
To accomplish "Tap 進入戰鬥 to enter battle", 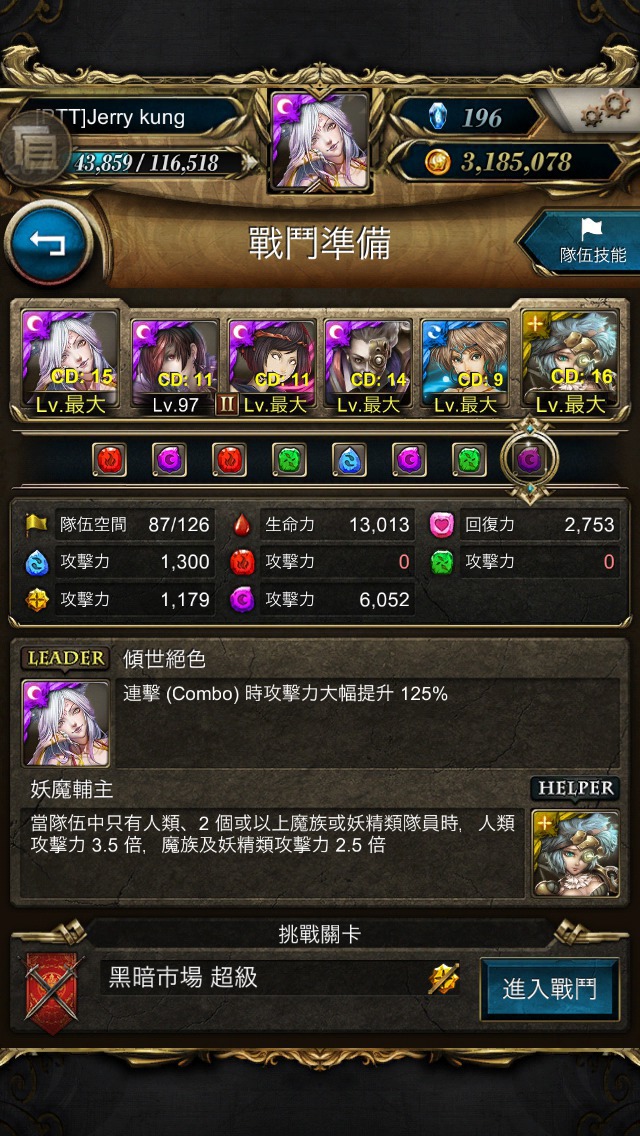I will pyautogui.click(x=549, y=989).
